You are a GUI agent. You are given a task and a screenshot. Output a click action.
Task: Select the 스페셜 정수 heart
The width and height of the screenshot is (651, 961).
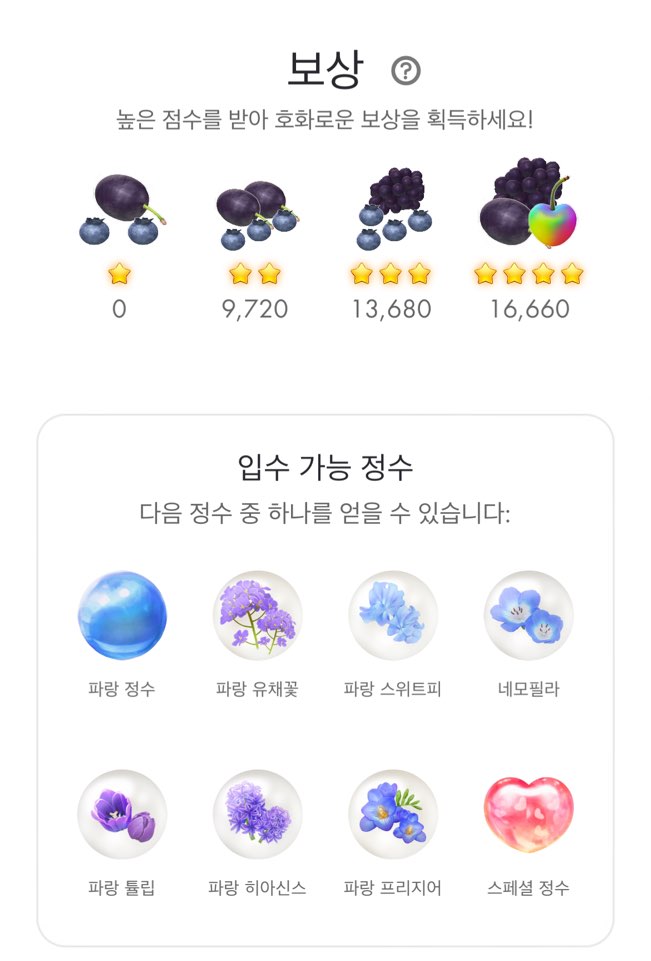(x=528, y=813)
